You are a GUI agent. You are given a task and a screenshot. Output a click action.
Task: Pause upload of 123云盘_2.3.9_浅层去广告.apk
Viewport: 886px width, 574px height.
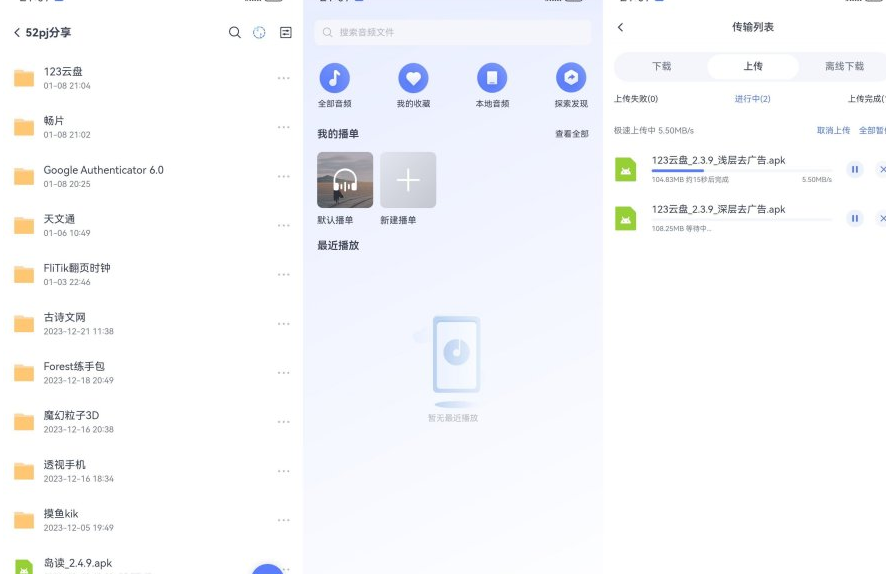[854, 170]
